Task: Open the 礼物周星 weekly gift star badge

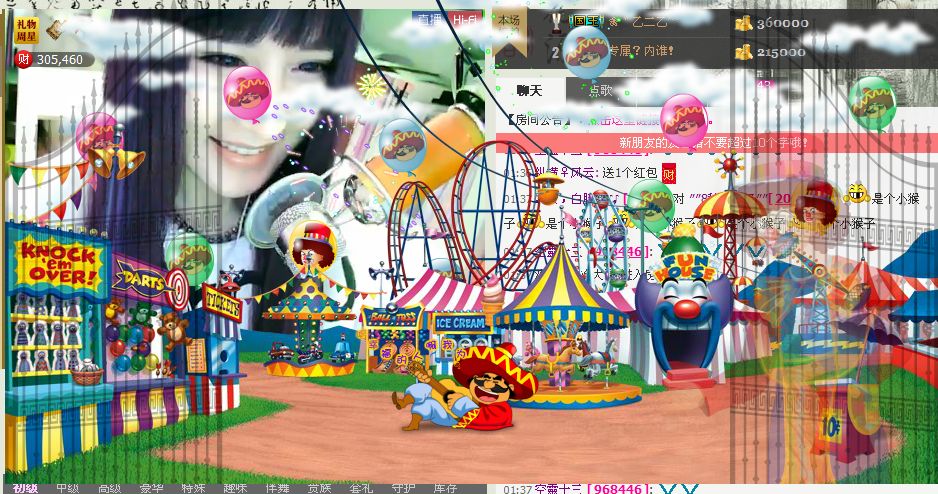Action: [27, 30]
